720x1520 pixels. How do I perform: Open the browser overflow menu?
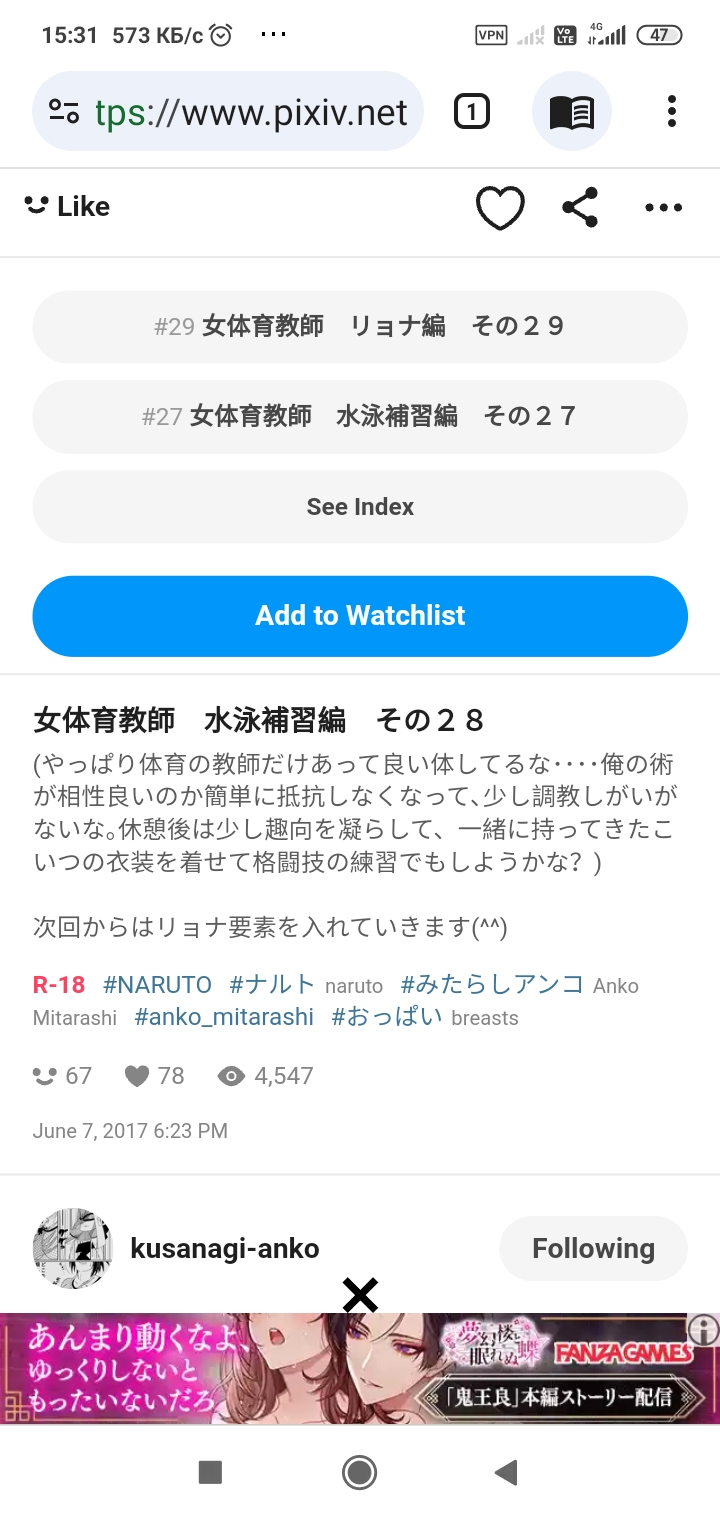tap(672, 111)
